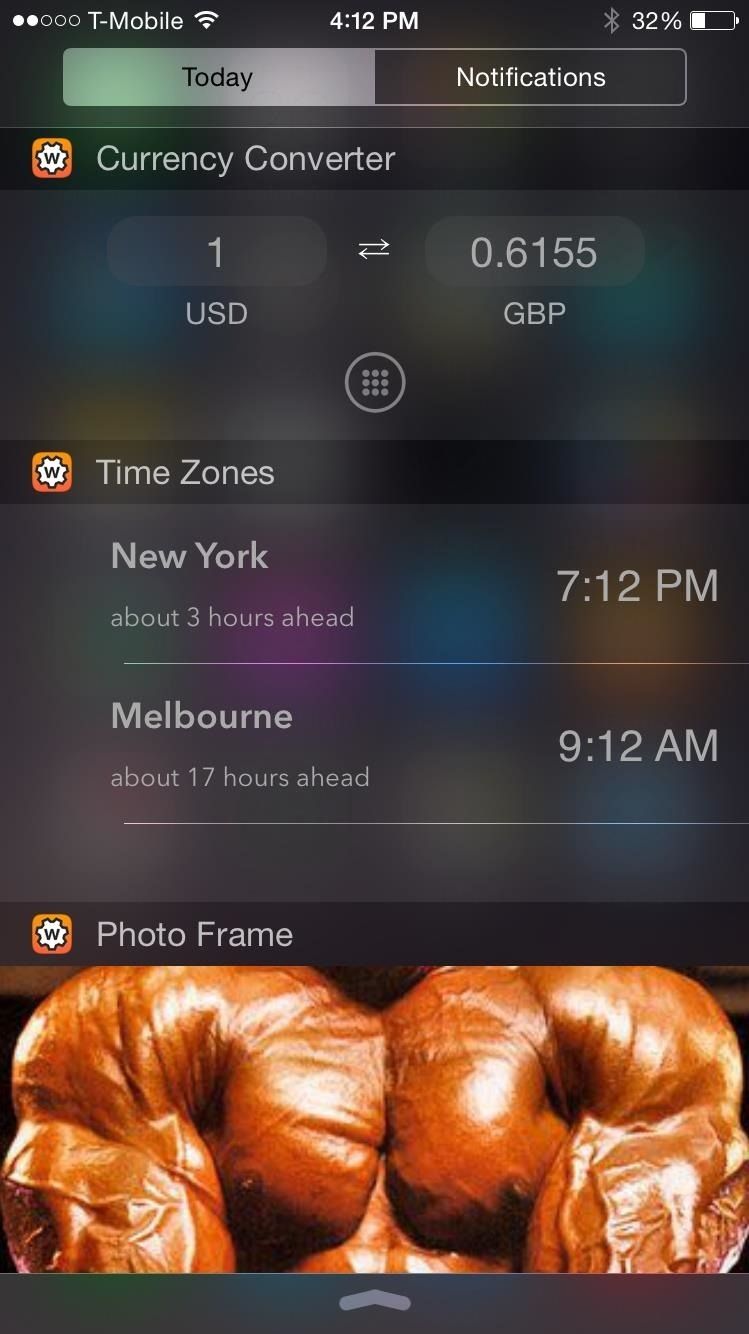Switch to the Notifications tab
Screen dimensions: 749x1334
[x=530, y=77]
